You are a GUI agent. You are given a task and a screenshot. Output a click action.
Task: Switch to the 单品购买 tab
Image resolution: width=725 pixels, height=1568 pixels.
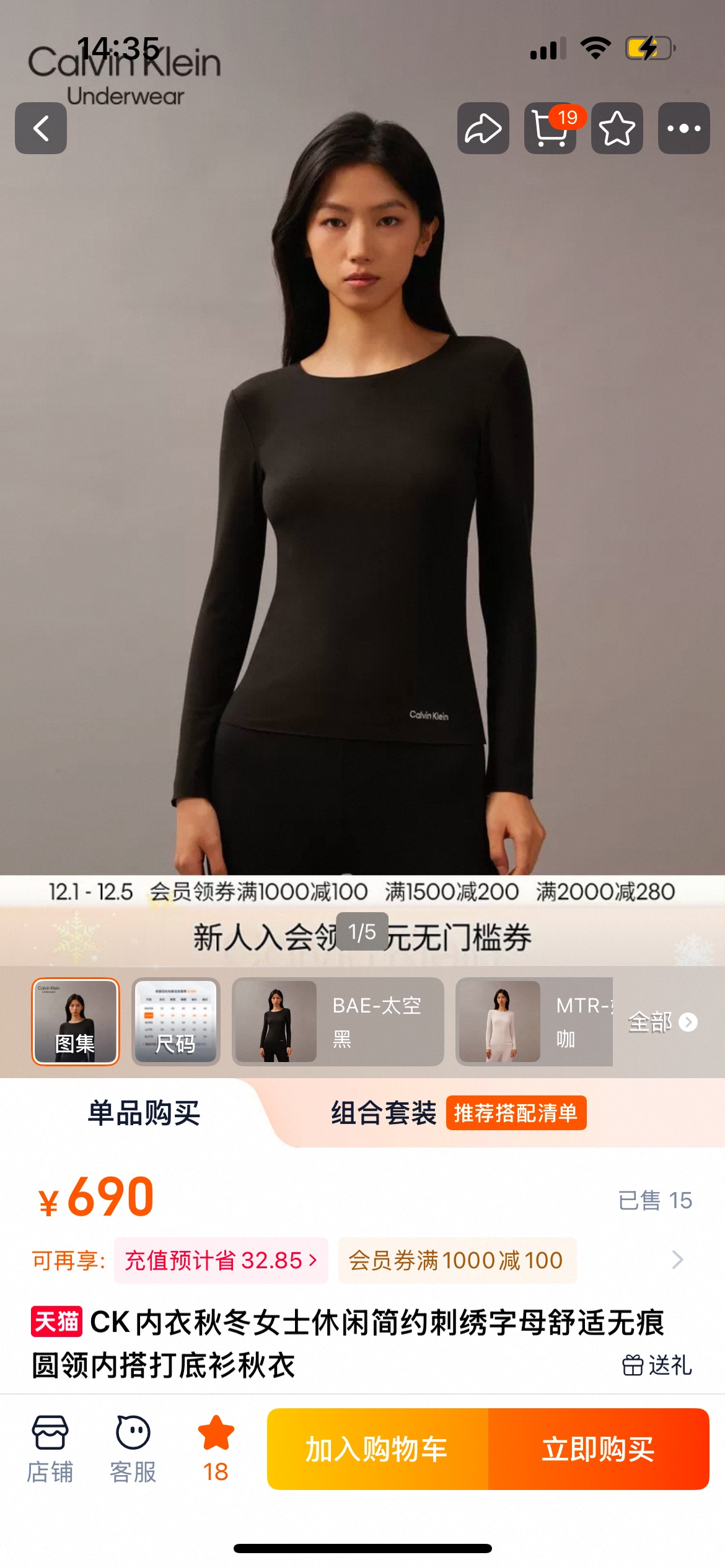144,1113
